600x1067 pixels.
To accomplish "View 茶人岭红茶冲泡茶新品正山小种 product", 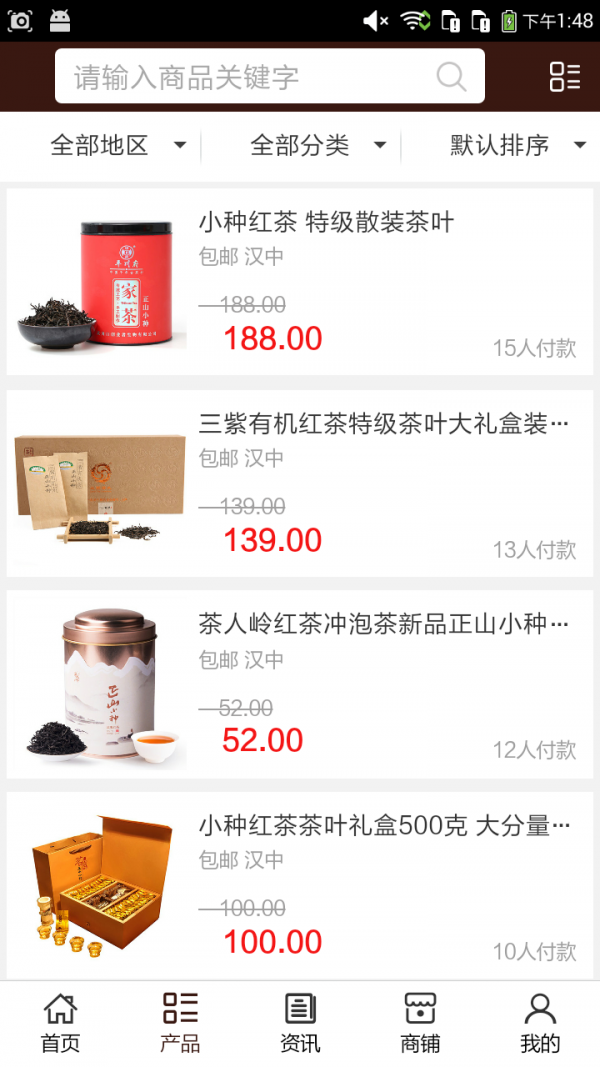I will [x=384, y=625].
